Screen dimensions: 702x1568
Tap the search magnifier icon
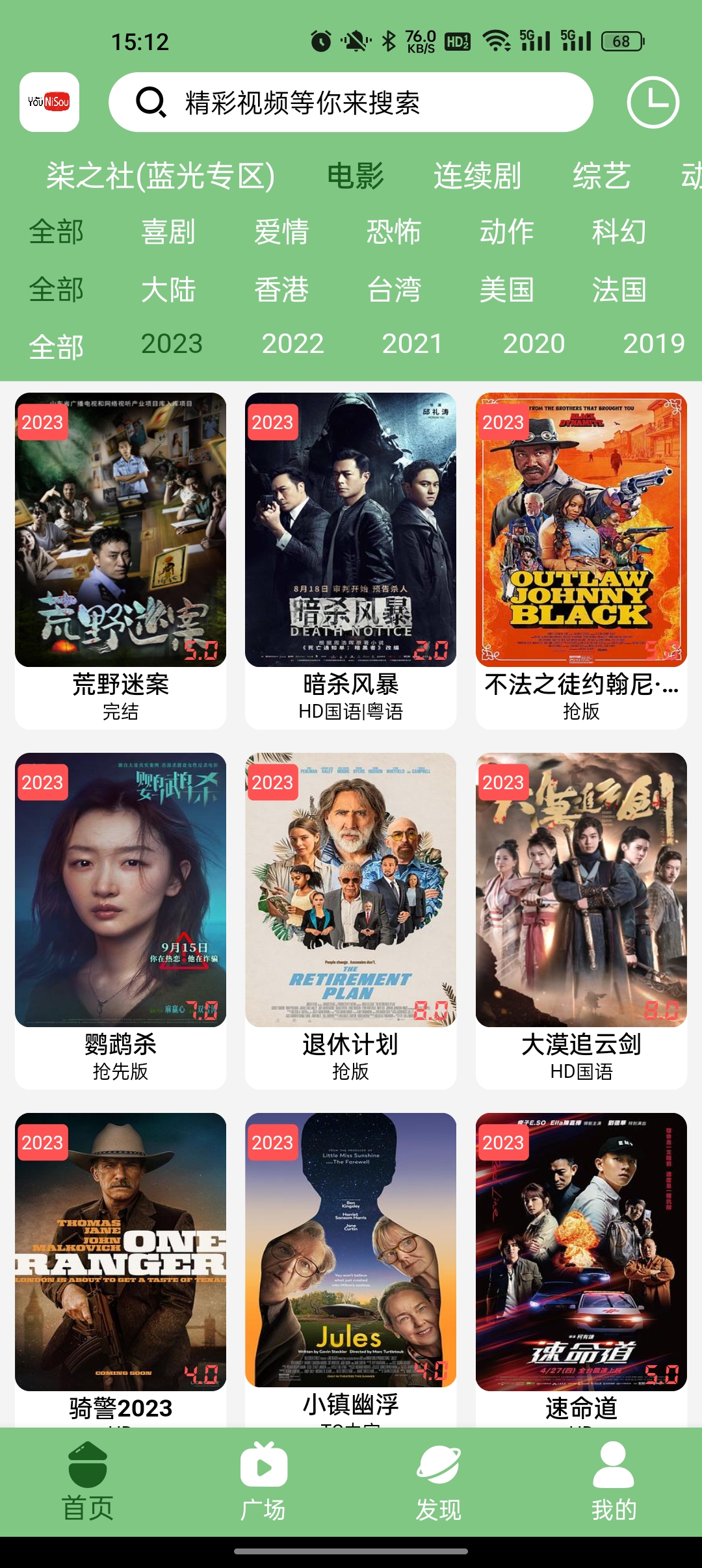coord(153,102)
